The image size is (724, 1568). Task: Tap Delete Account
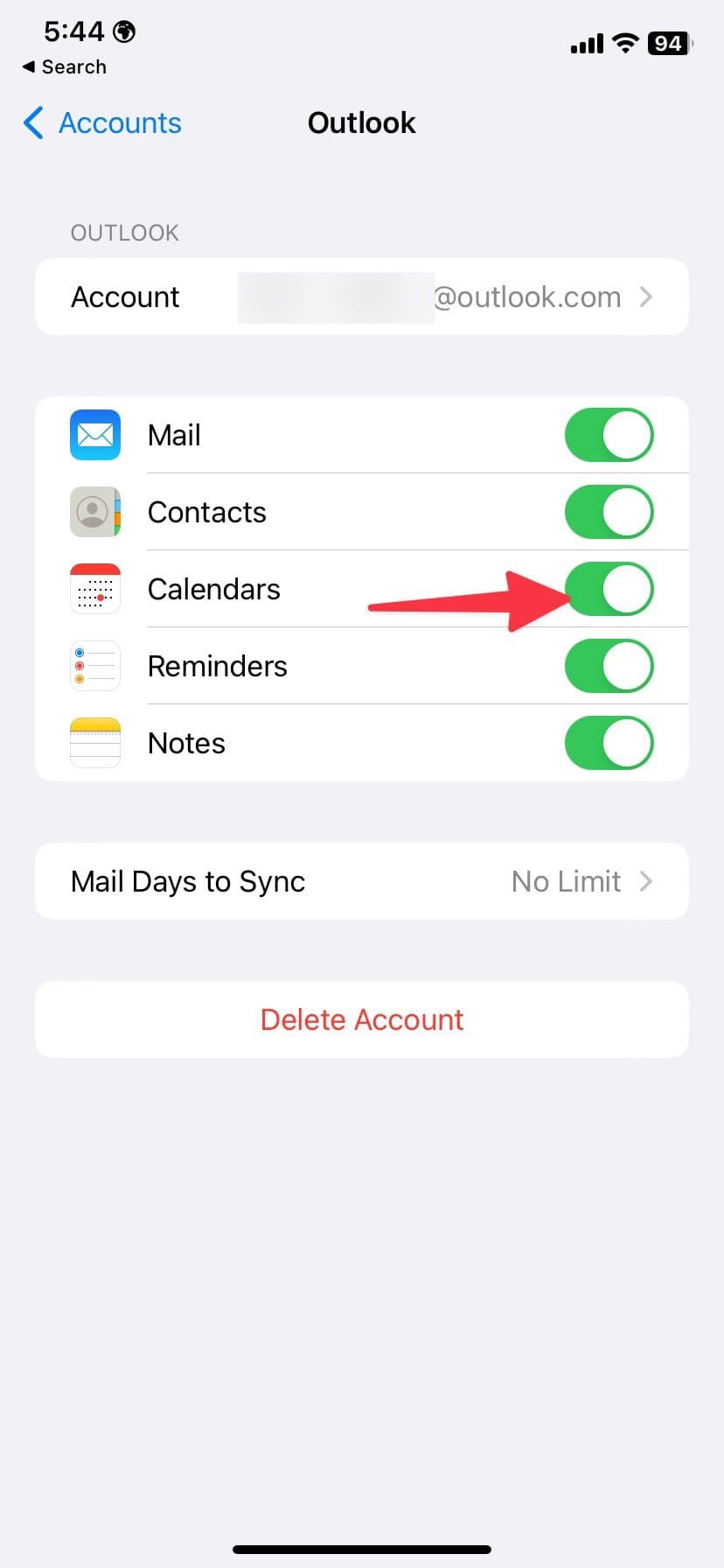(362, 1018)
